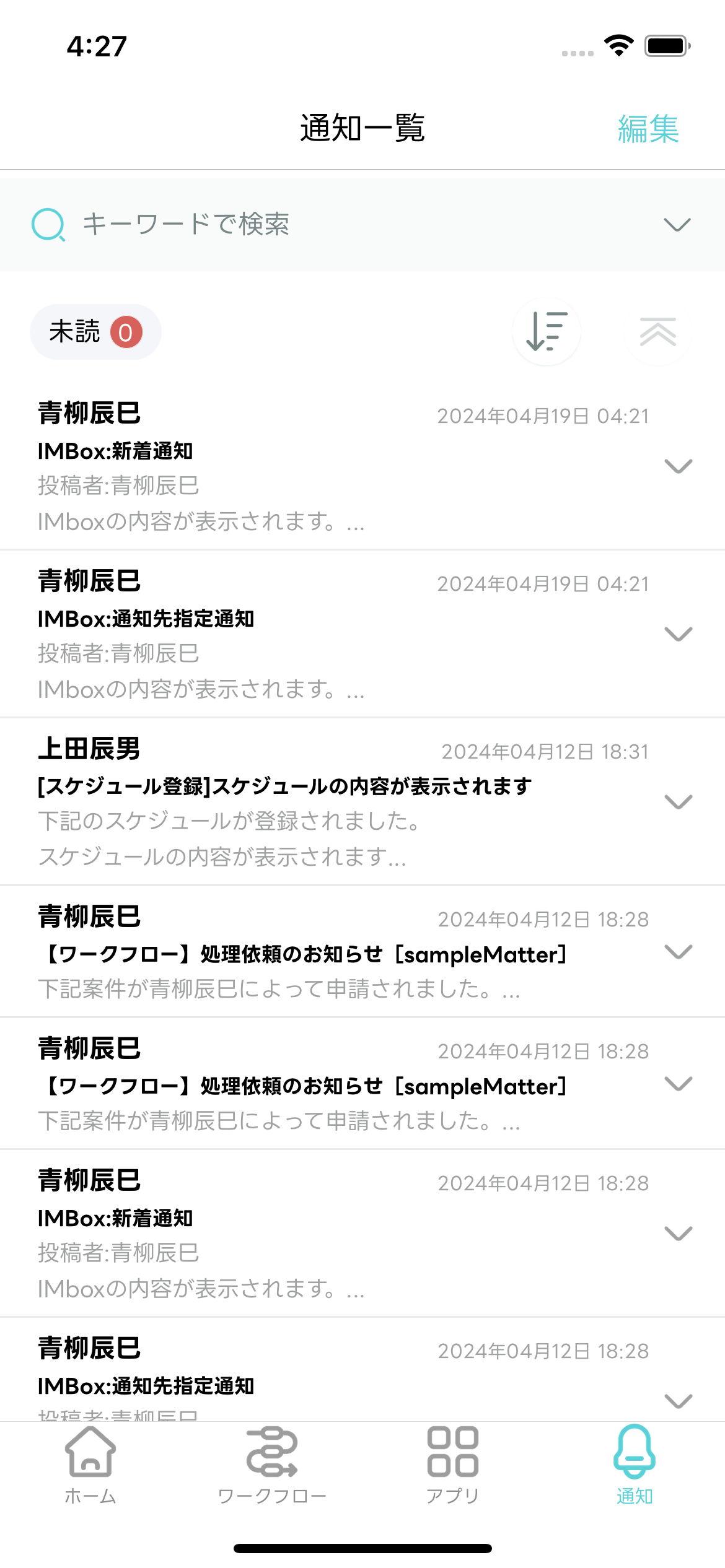Expand the search options chevron
The width and height of the screenshot is (725, 1568).
tap(677, 224)
